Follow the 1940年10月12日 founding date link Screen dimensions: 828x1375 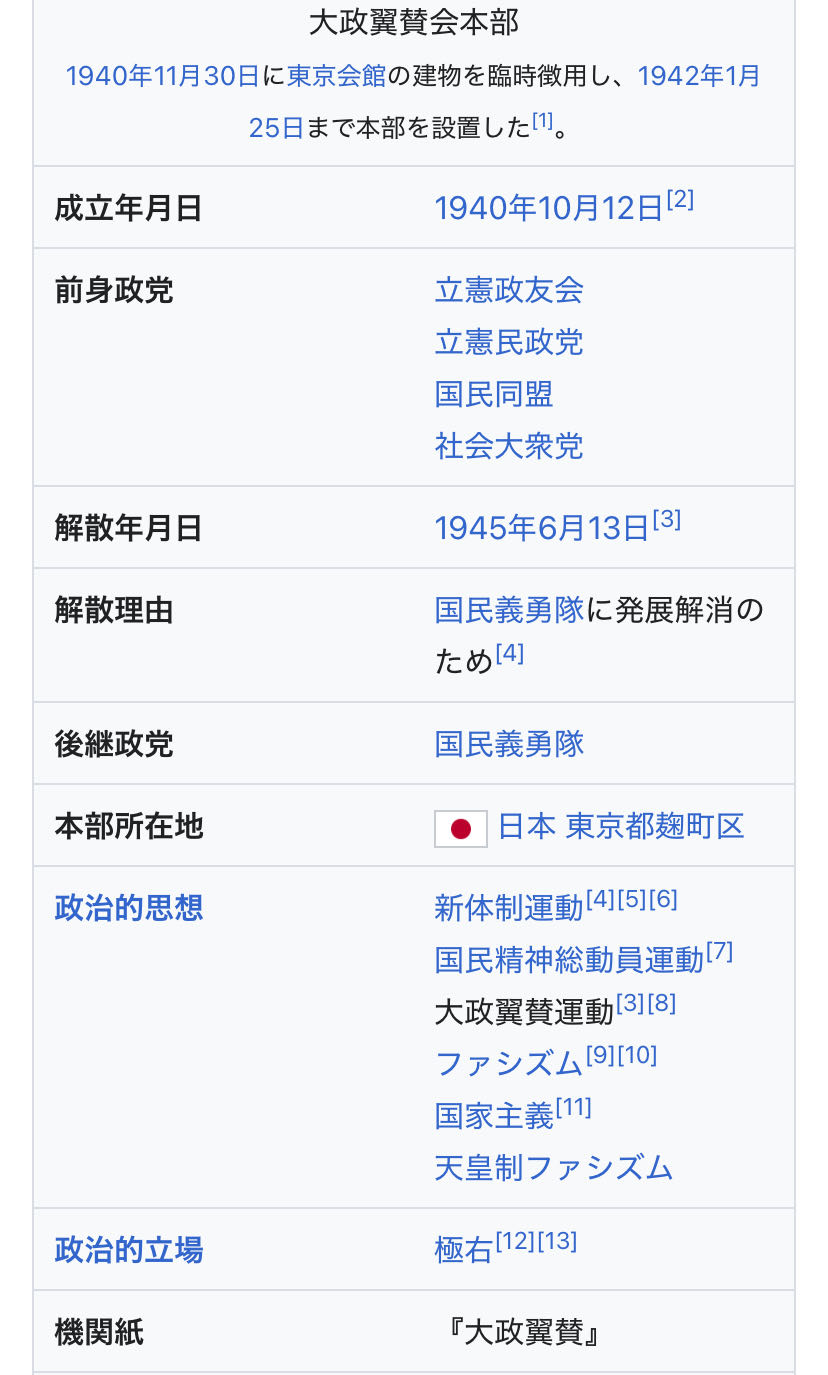549,208
